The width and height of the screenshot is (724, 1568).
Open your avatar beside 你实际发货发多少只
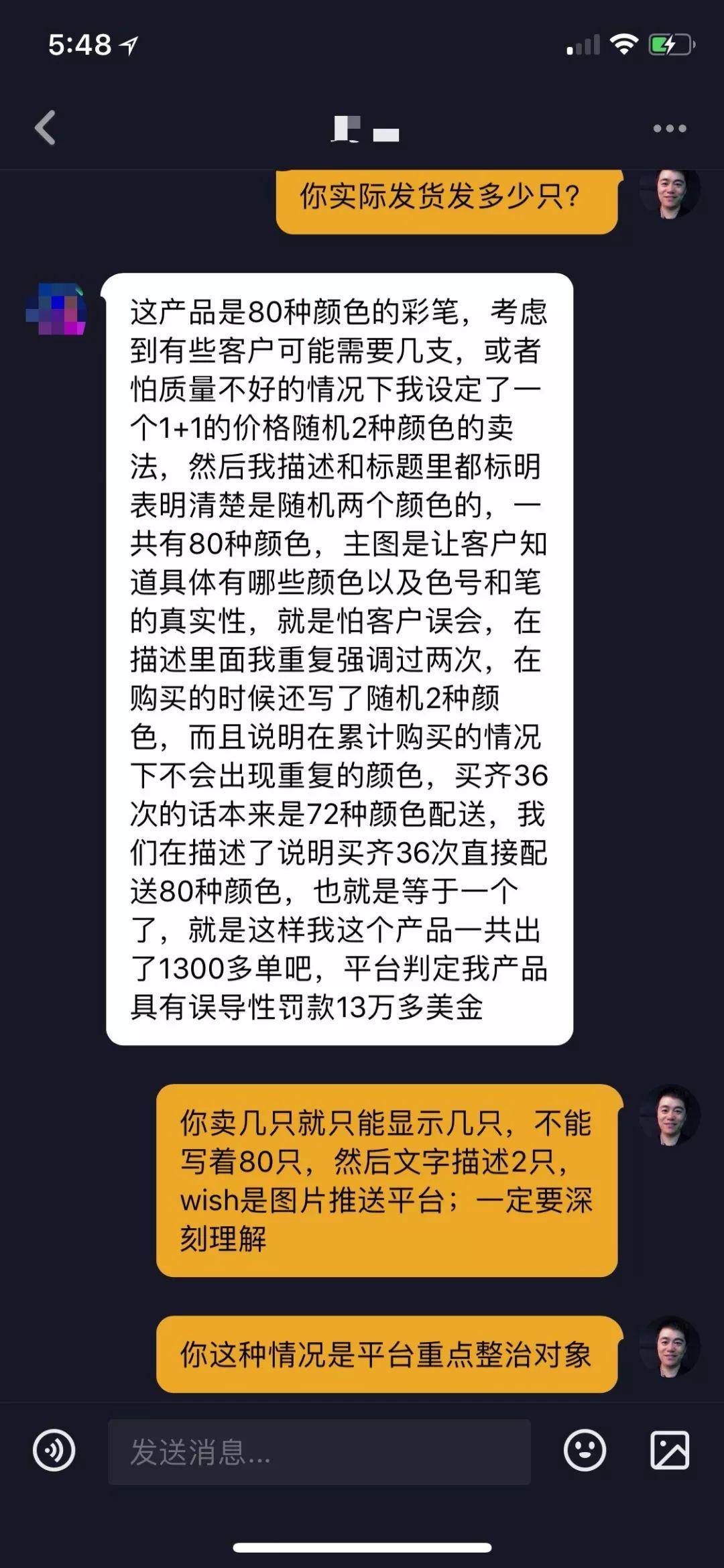pyautogui.click(x=669, y=193)
